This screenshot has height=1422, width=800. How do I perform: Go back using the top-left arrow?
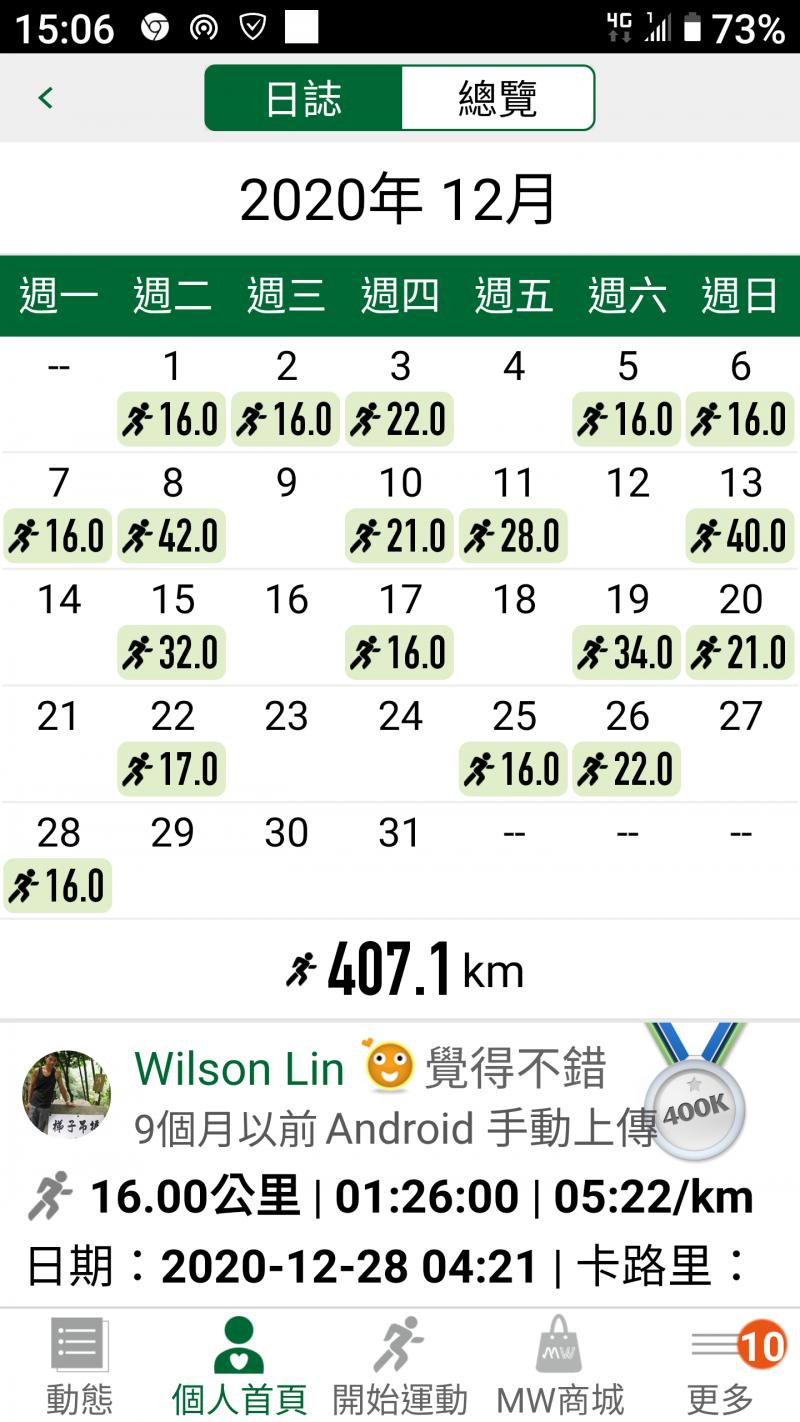click(x=45, y=98)
